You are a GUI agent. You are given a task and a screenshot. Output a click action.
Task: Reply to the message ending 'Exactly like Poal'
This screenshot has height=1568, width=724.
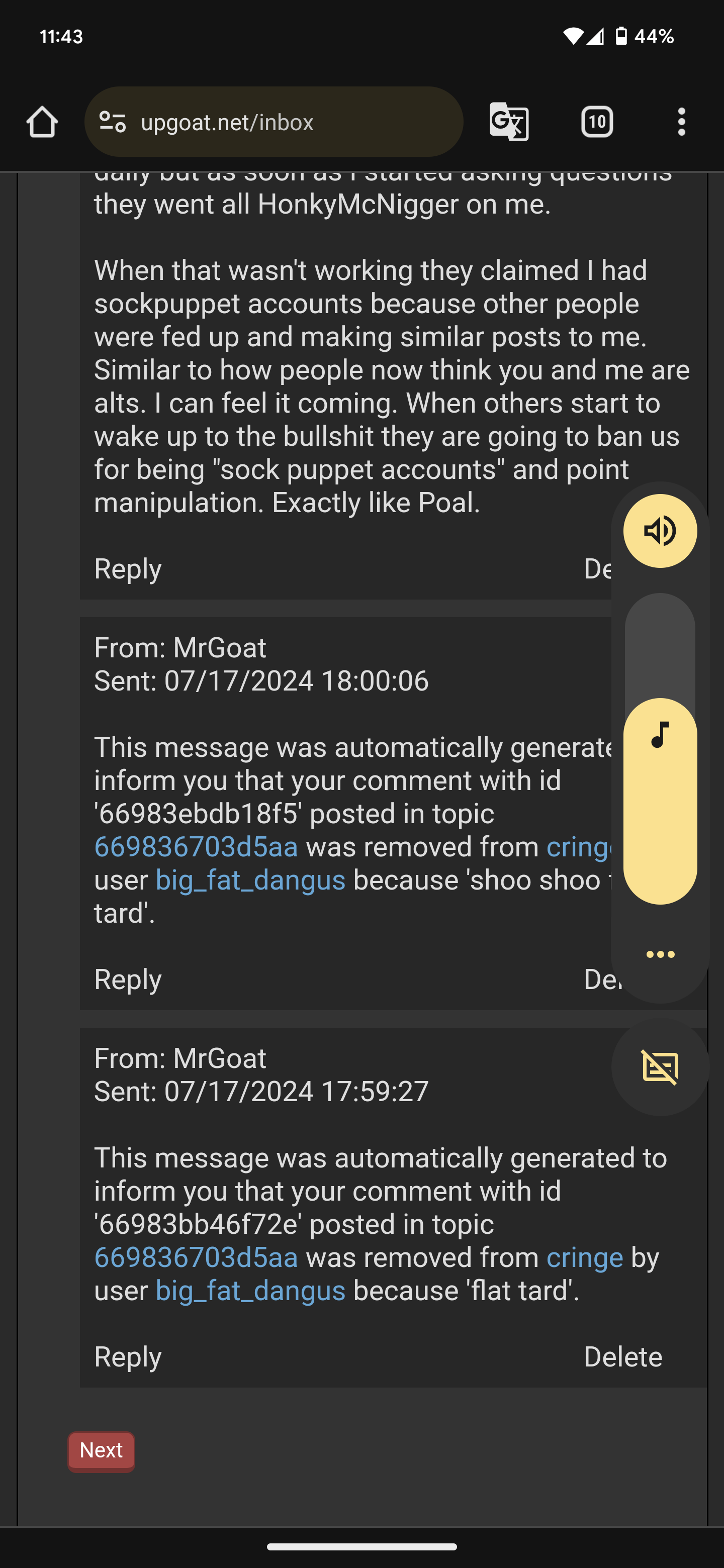tap(128, 568)
